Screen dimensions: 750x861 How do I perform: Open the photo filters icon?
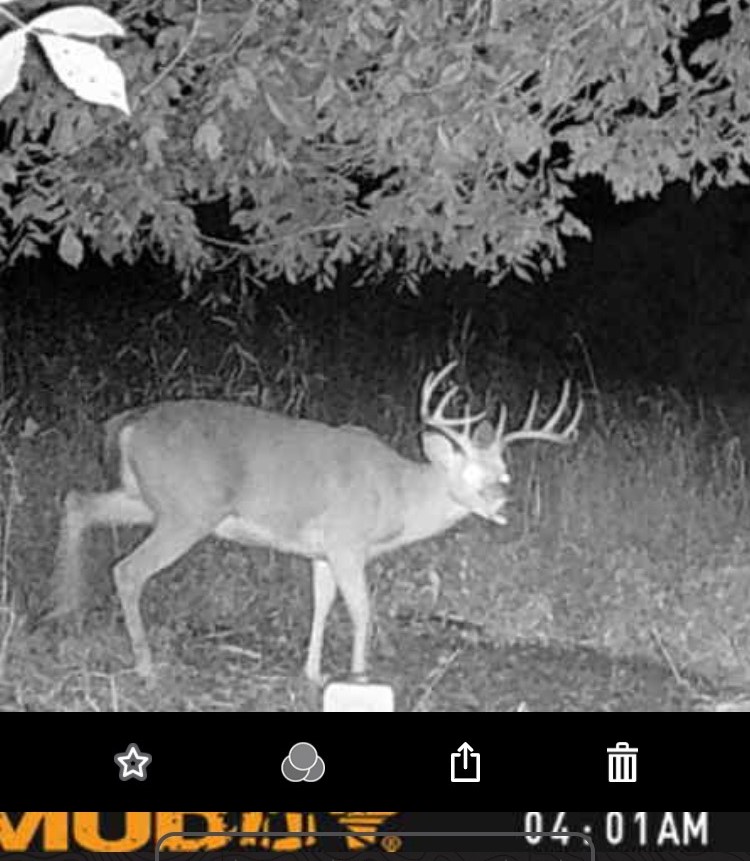point(302,763)
